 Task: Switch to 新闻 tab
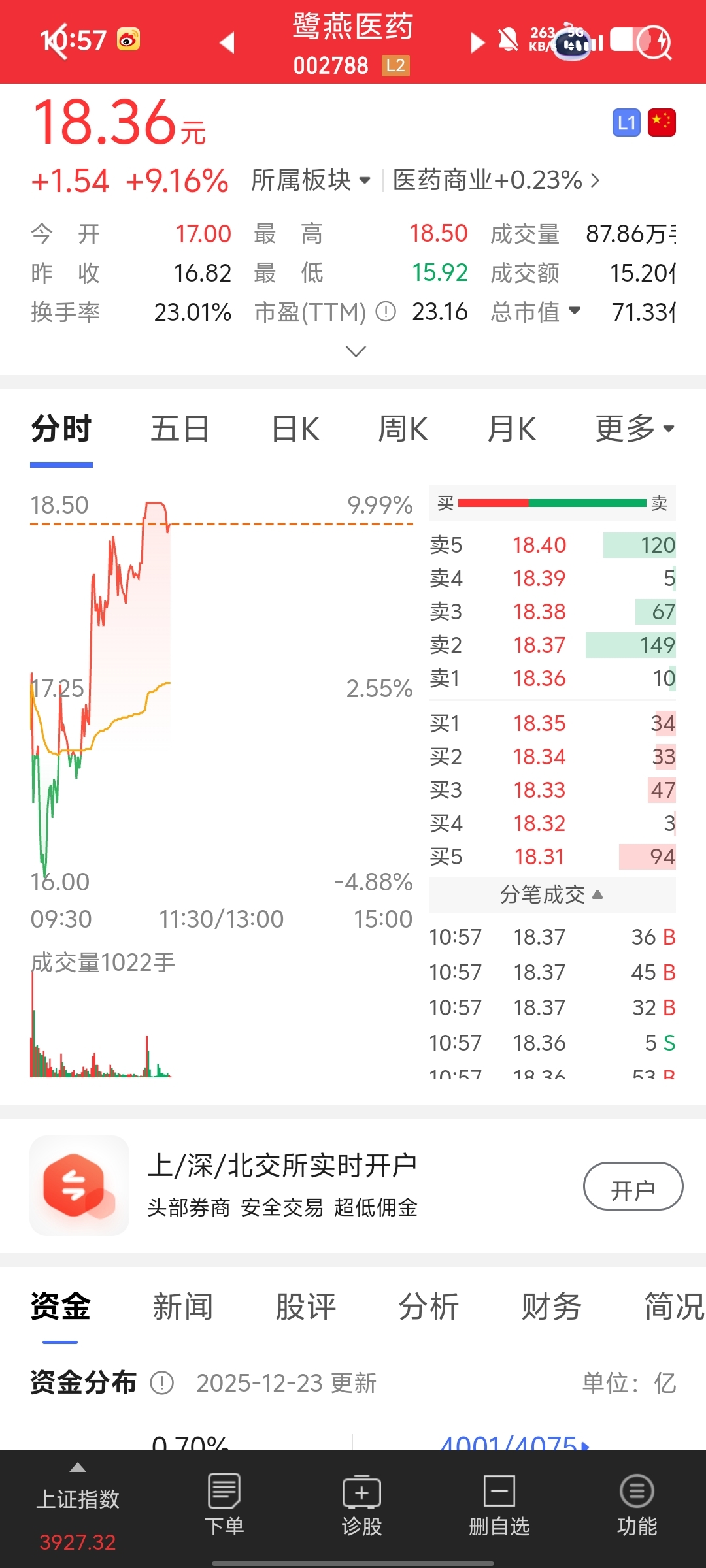pyautogui.click(x=183, y=1307)
